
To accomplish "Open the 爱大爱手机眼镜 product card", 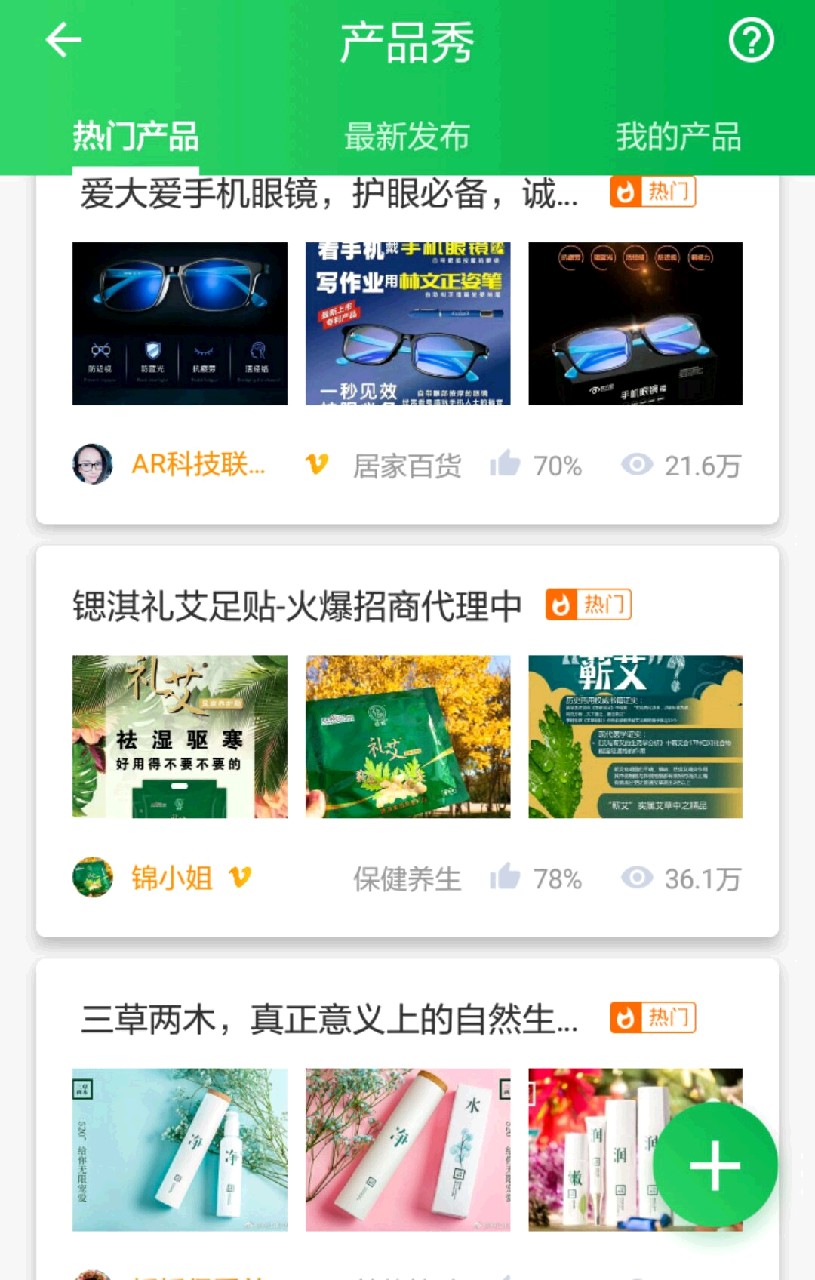I will click(329, 194).
